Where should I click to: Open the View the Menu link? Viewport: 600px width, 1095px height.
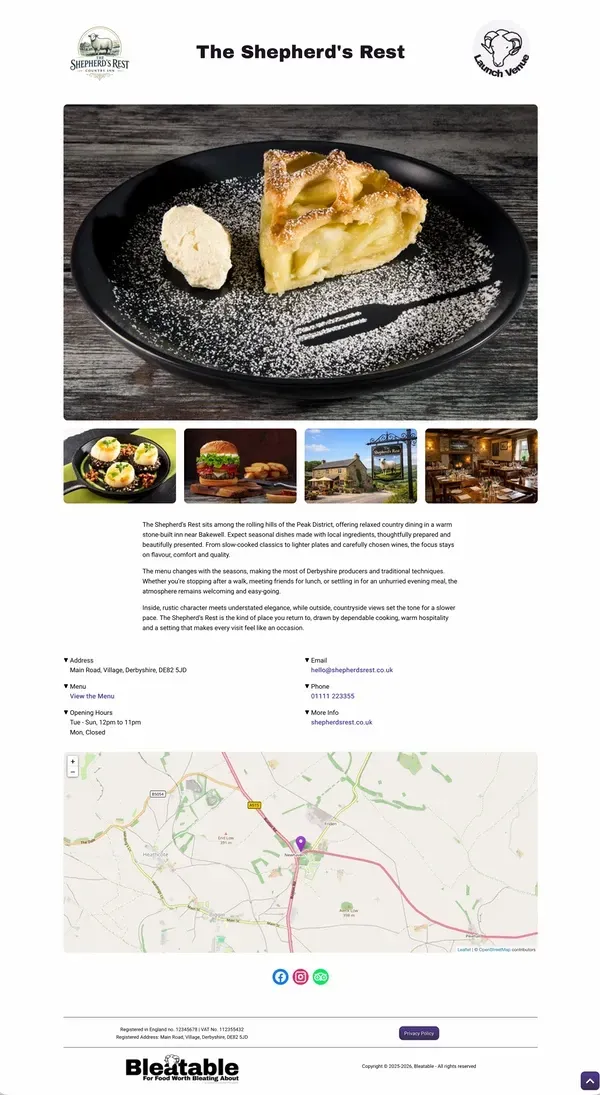[92, 696]
